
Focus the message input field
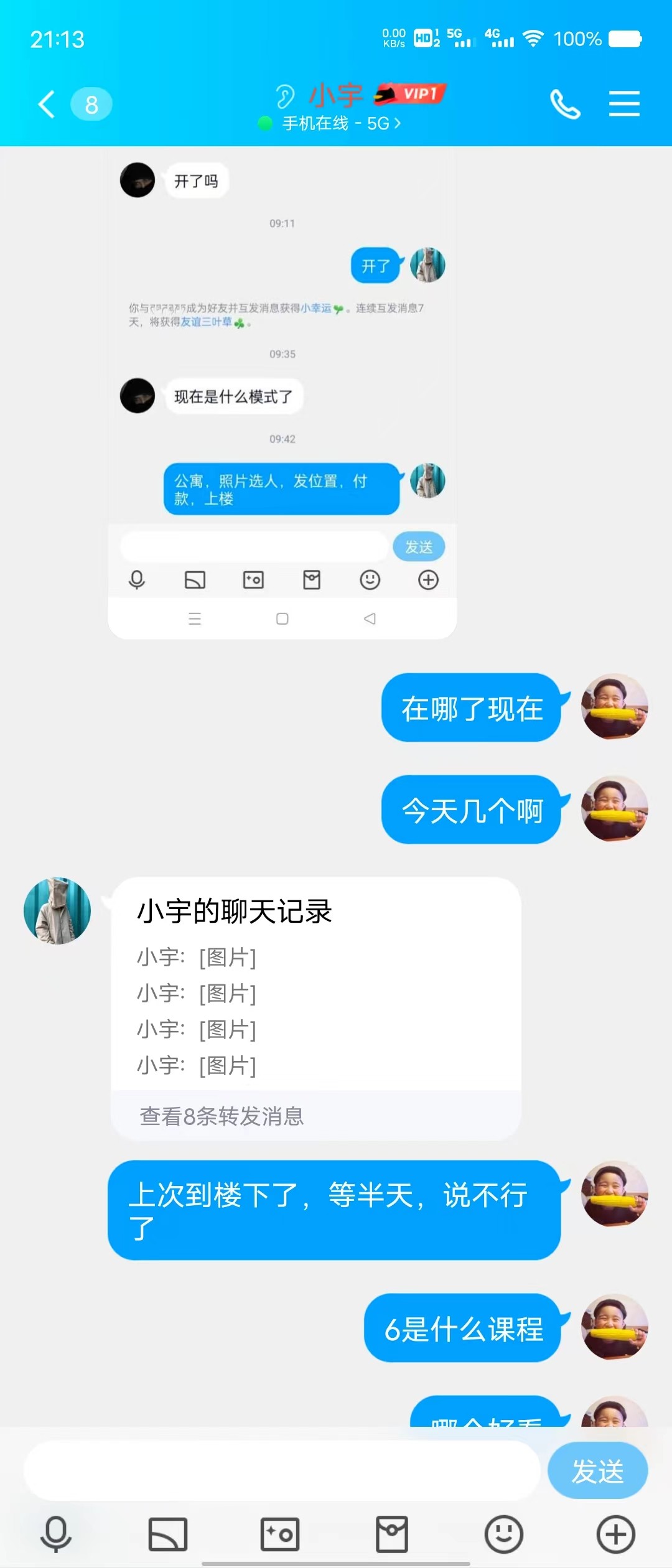281,1471
